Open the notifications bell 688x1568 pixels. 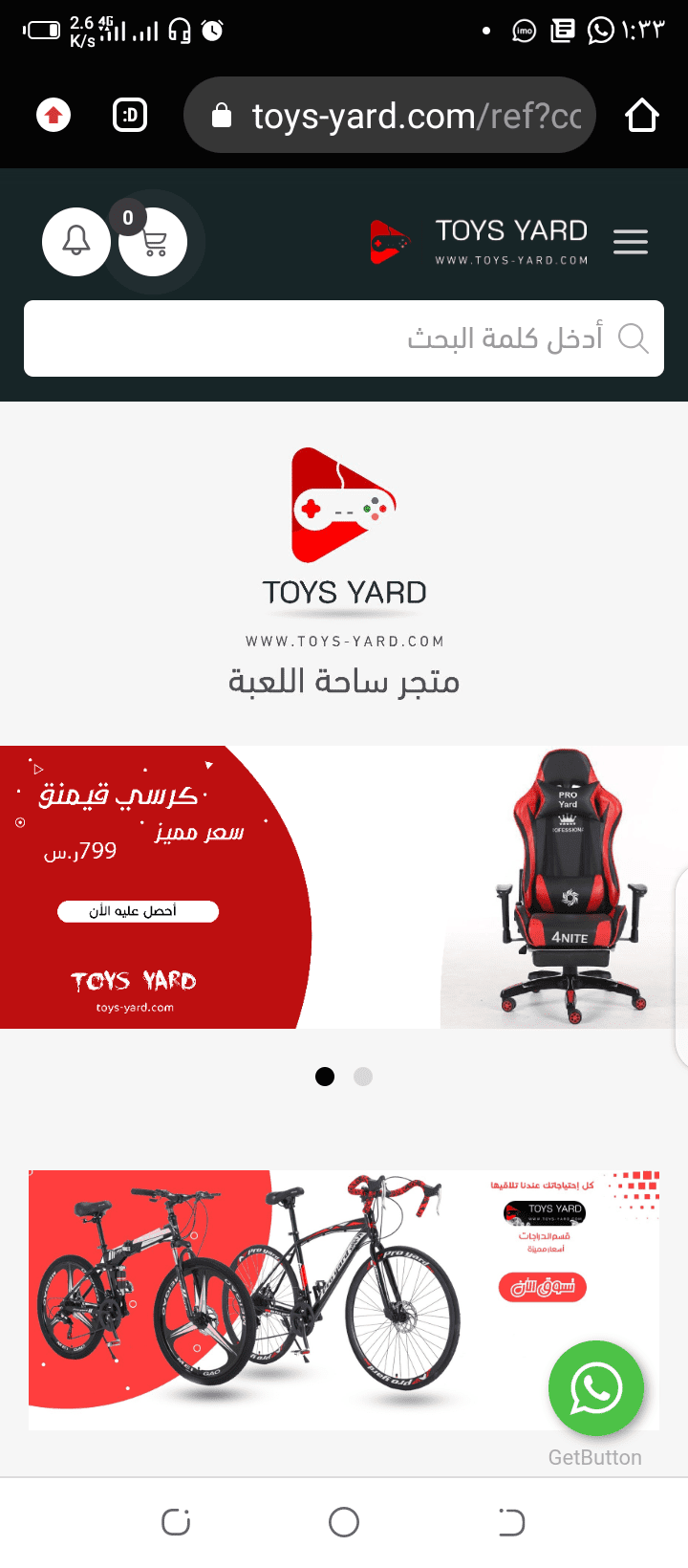coord(76,242)
